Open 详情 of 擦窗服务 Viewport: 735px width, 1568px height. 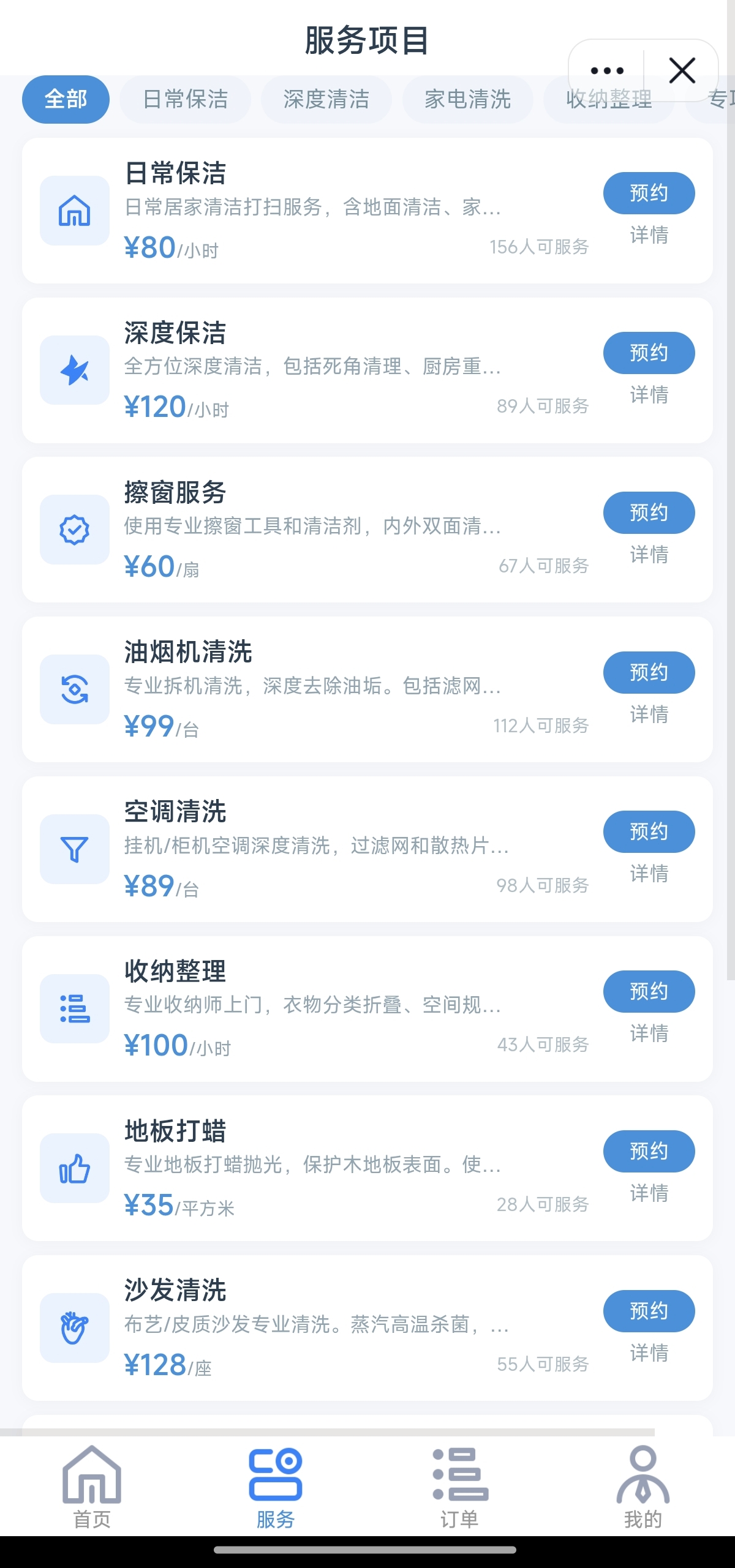point(649,555)
